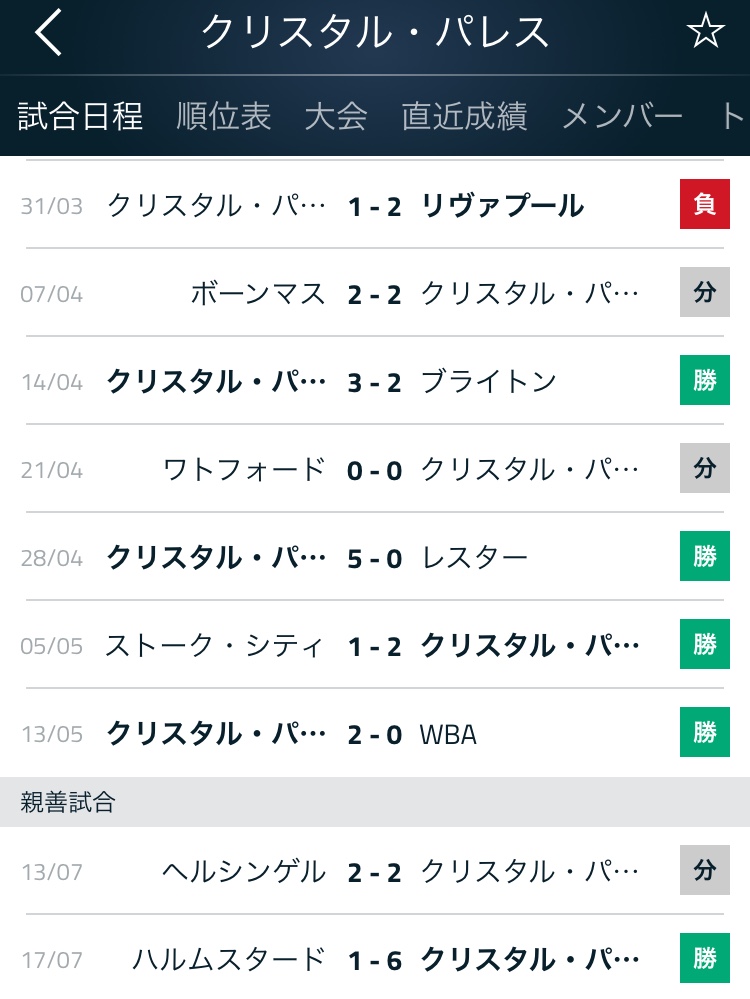This screenshot has width=750, height=999.
Task: Select the 21/04 ワトフォード match
Action: point(375,470)
